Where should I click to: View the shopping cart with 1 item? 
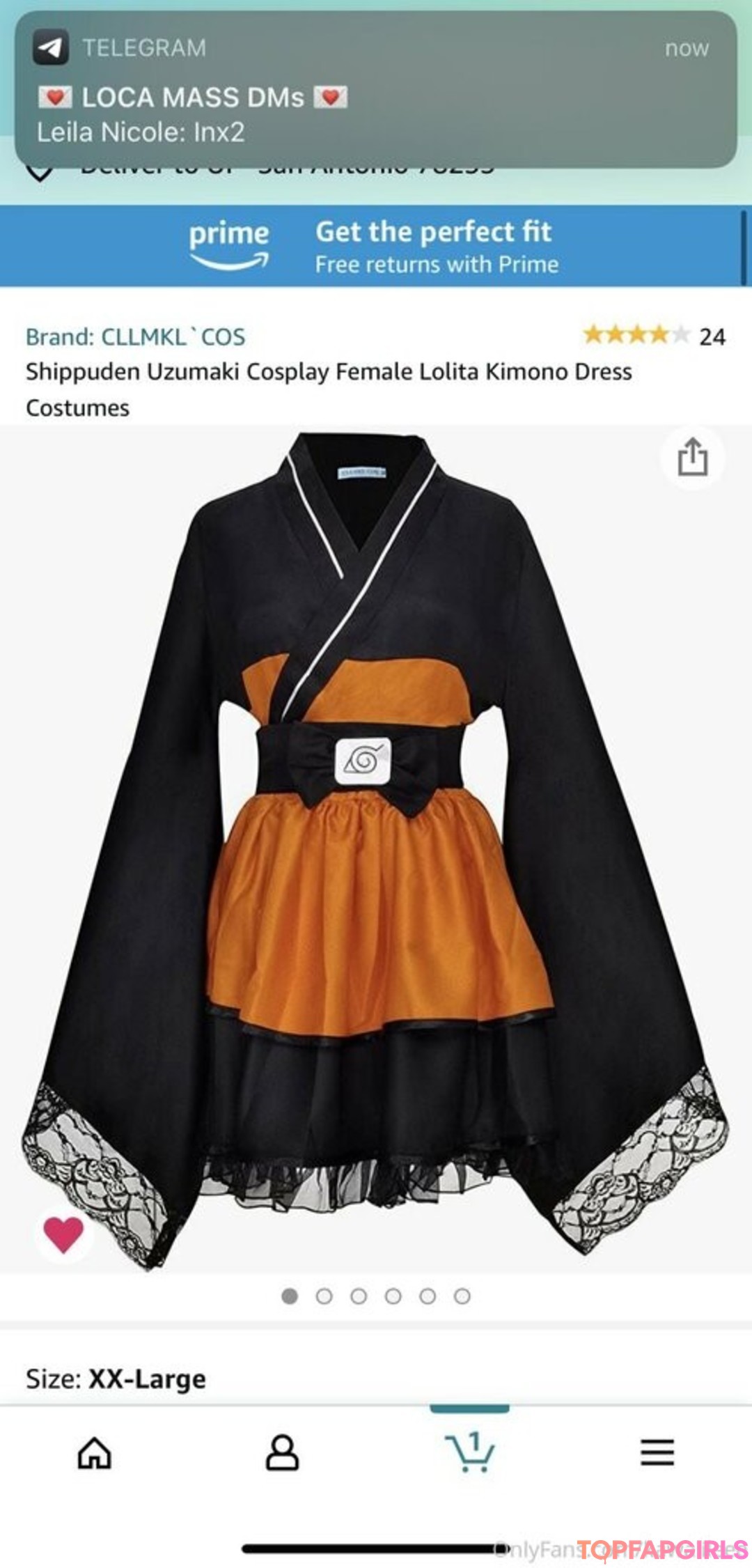click(x=470, y=1452)
